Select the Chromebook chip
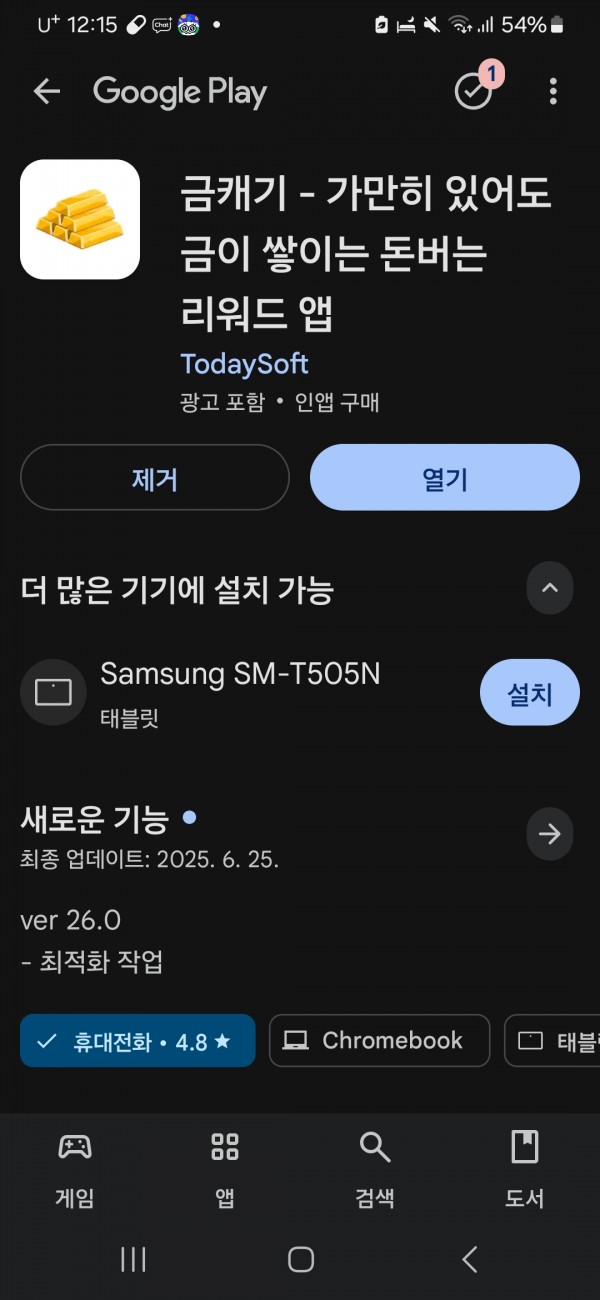Screen dimensions: 600x1300 (380, 1041)
